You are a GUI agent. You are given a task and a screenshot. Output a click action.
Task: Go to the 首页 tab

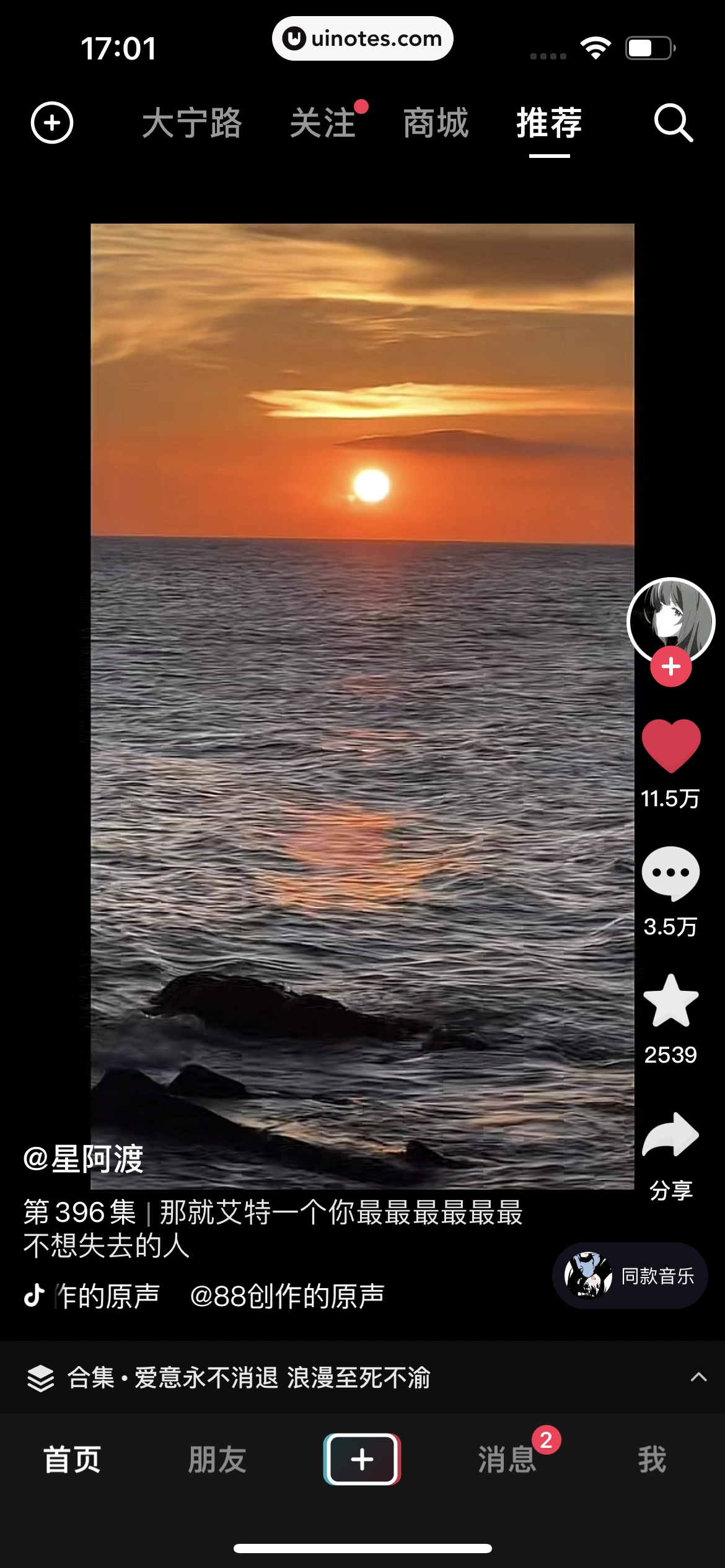[72, 1460]
